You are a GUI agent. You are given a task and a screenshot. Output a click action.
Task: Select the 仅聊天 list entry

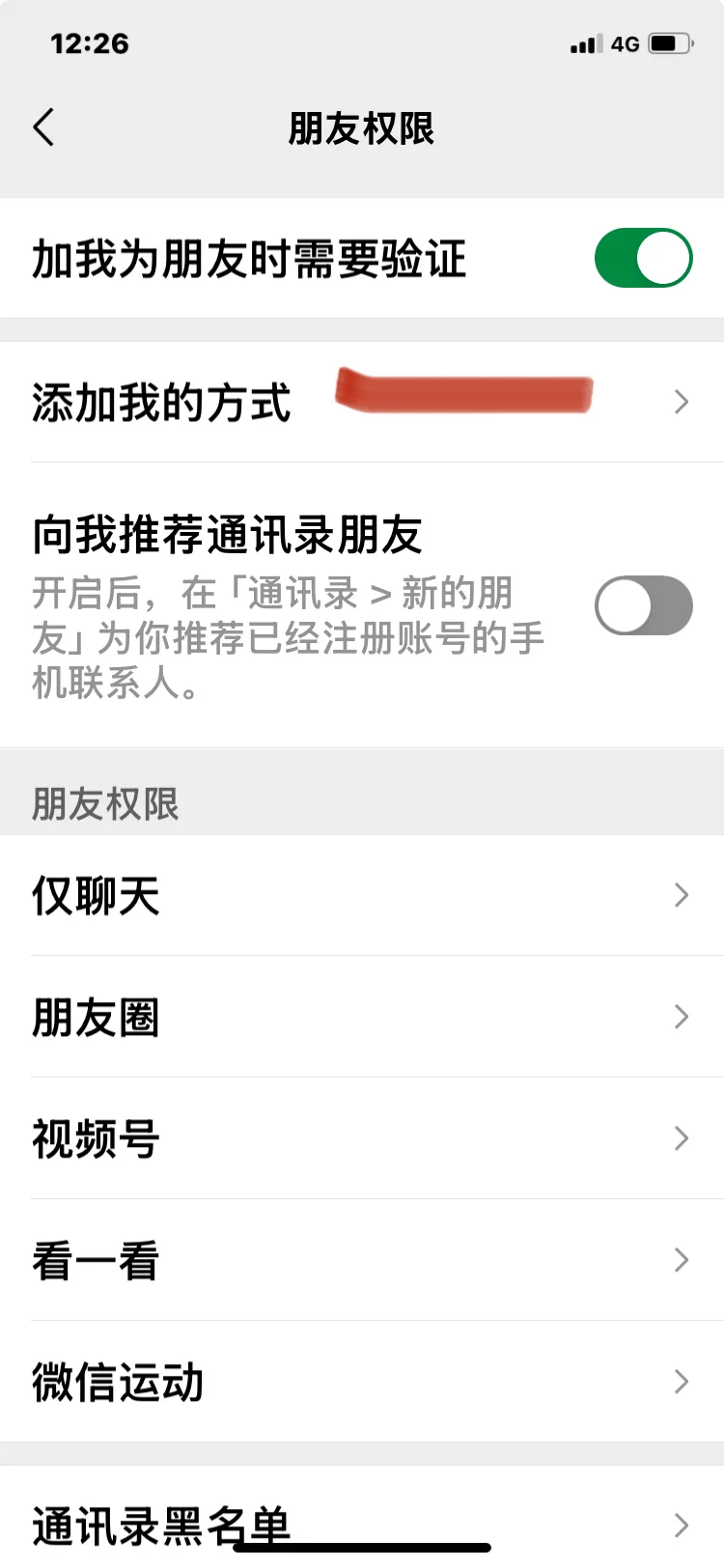[x=96, y=896]
